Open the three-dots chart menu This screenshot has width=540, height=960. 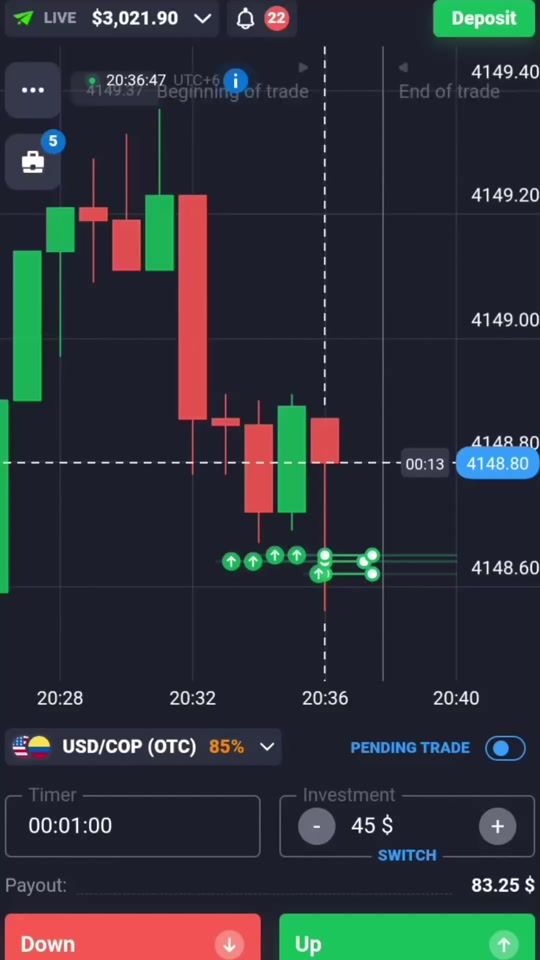point(32,90)
